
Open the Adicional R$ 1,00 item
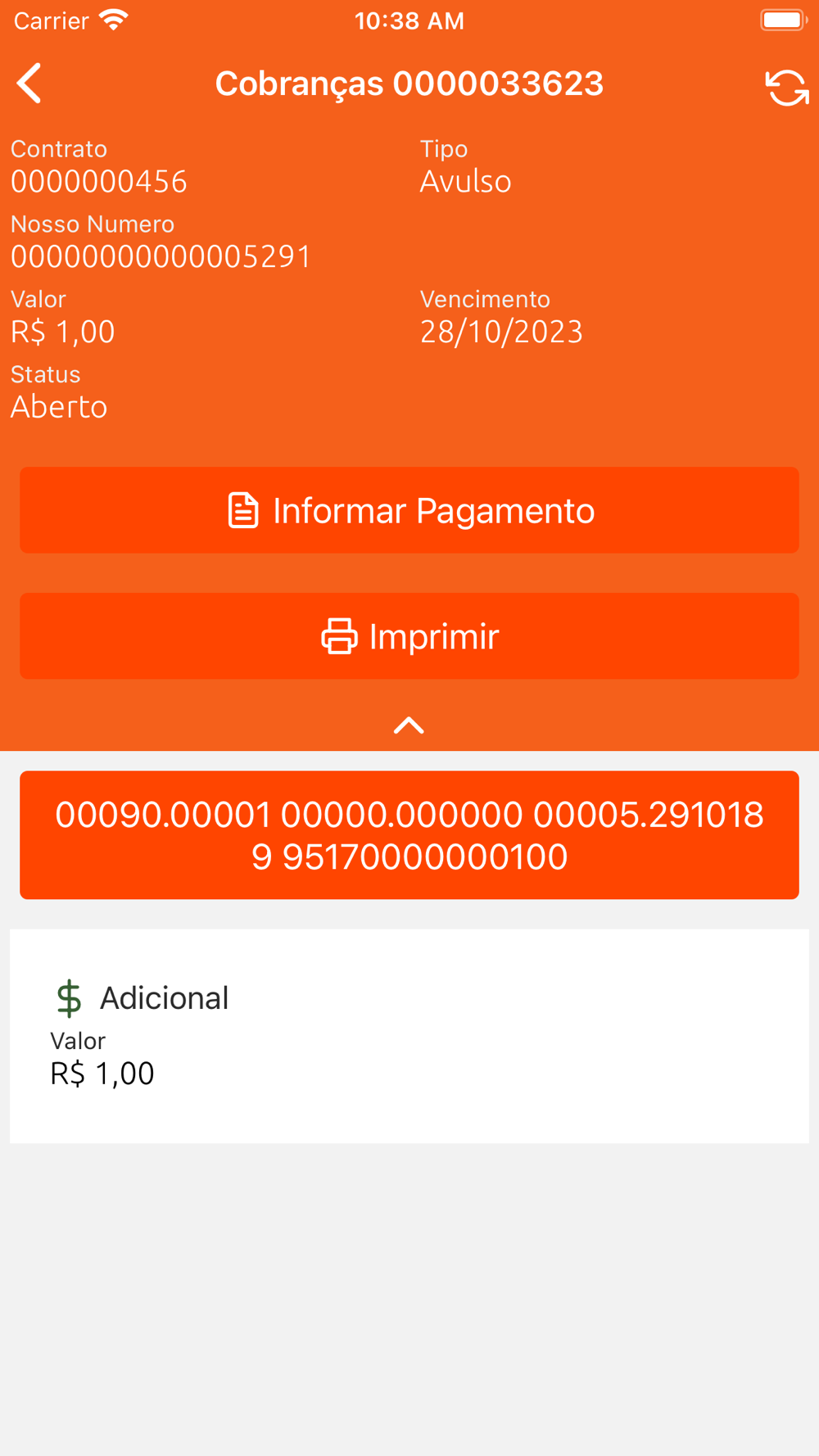[x=409, y=1035]
